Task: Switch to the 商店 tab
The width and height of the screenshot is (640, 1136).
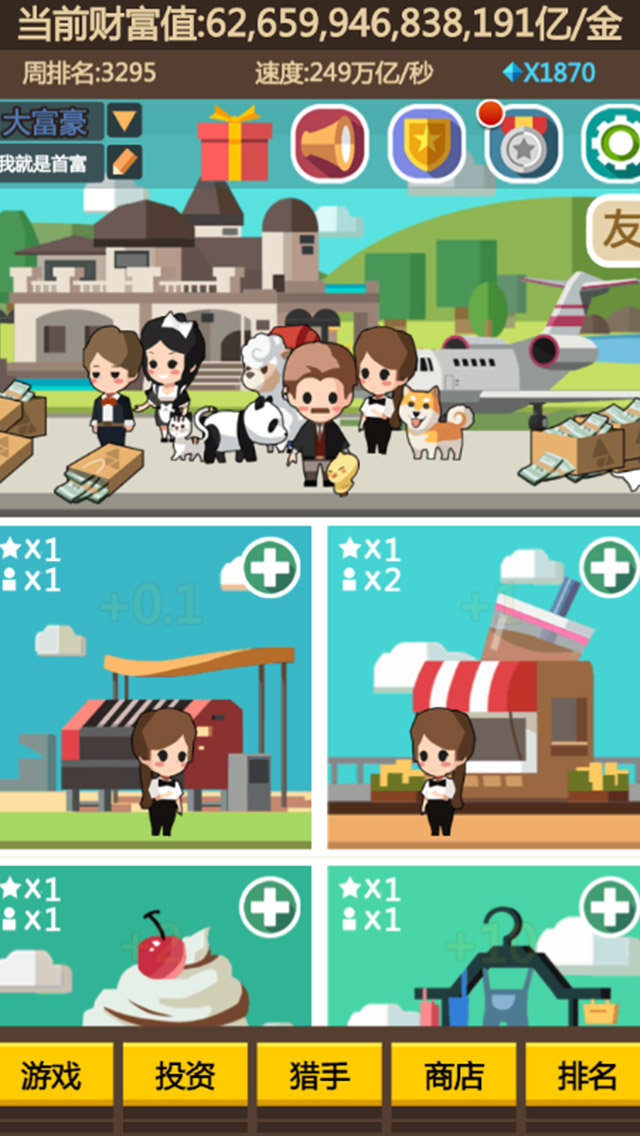Action: tap(453, 1077)
